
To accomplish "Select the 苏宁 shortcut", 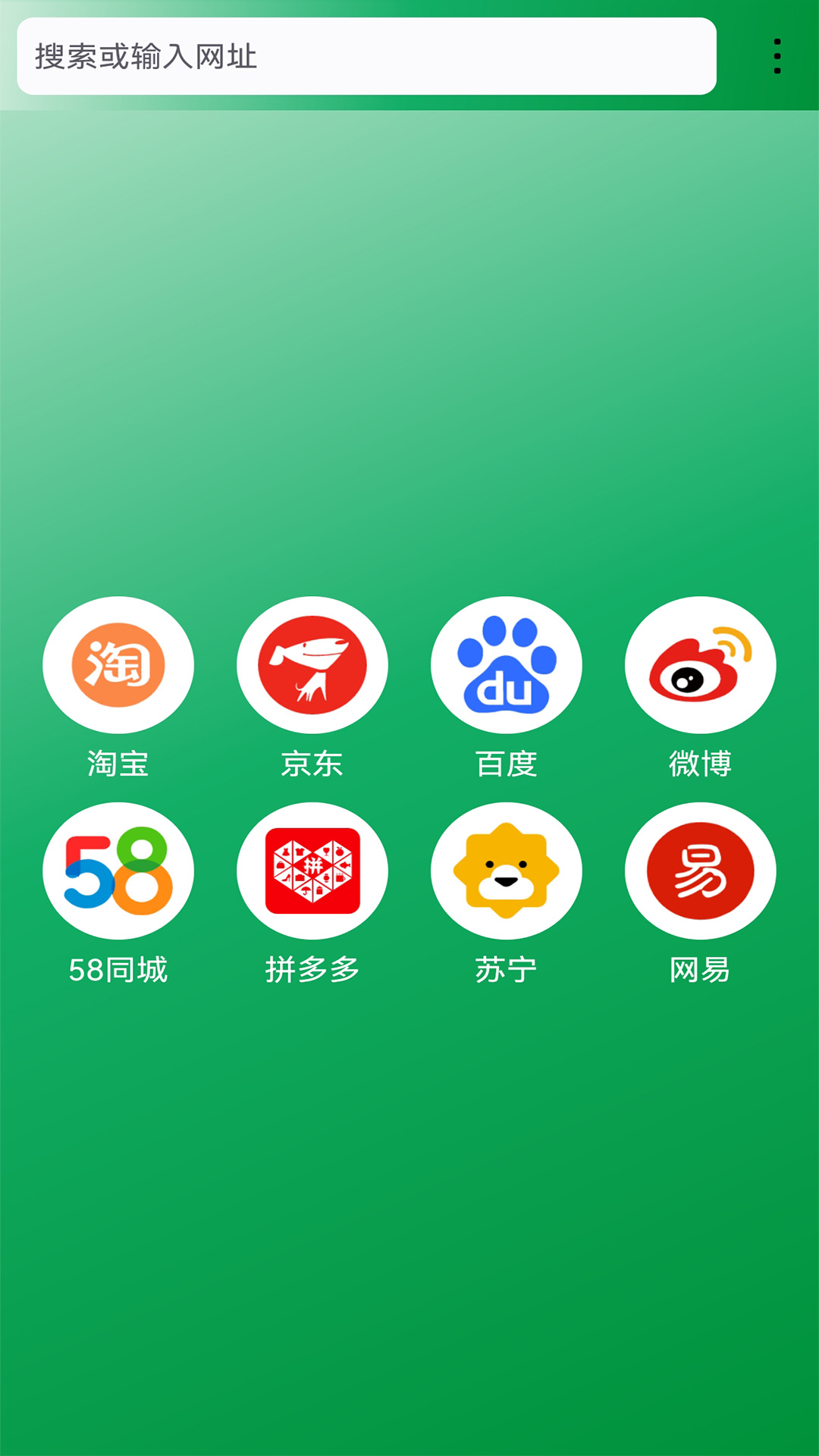I will coord(507,871).
